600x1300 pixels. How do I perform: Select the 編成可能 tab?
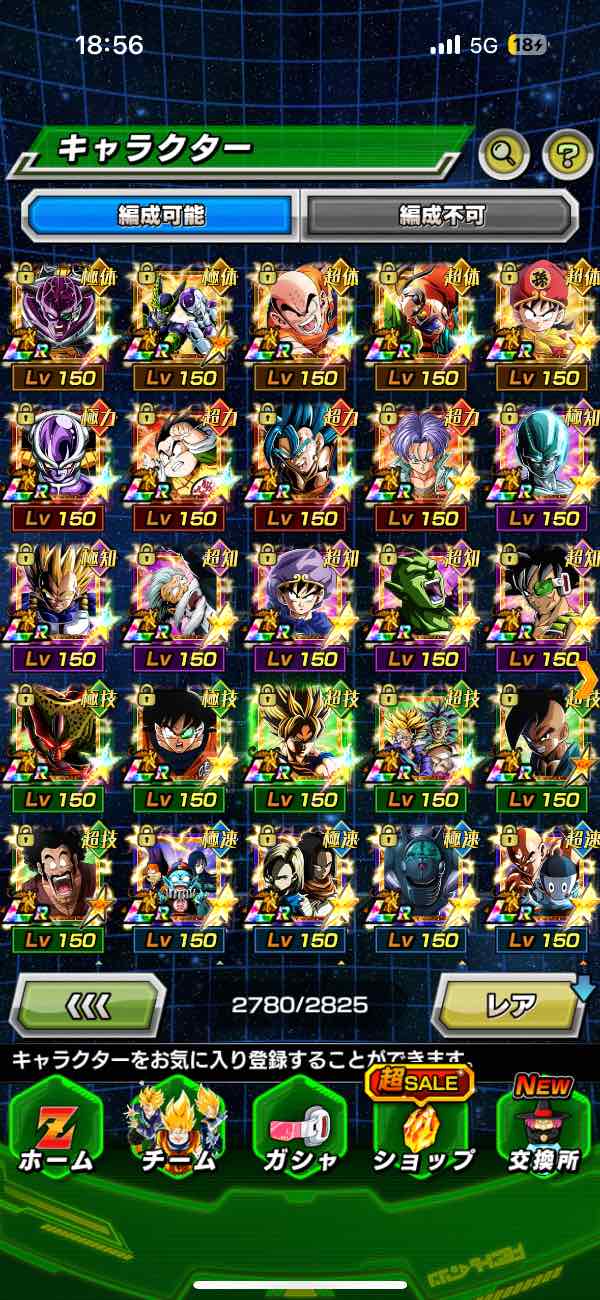[161, 215]
